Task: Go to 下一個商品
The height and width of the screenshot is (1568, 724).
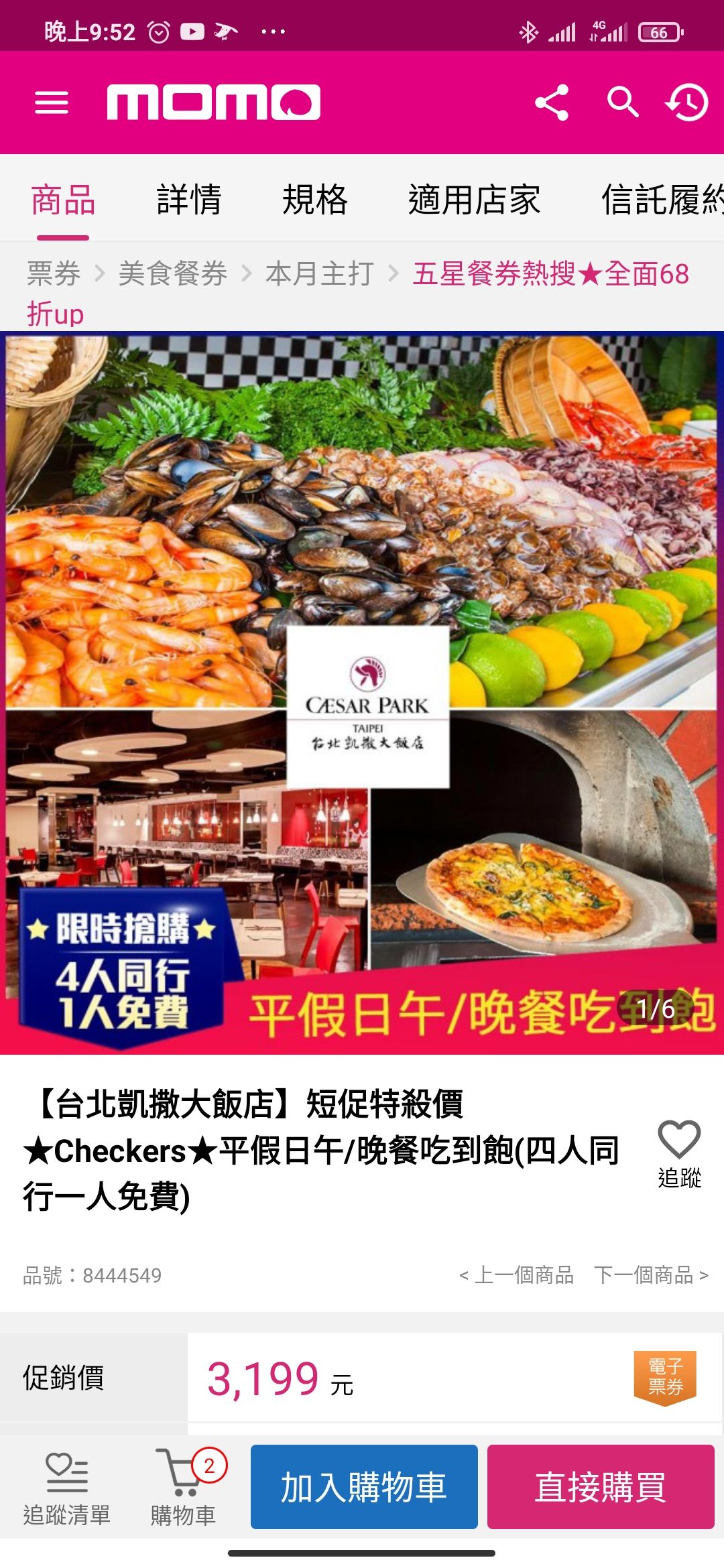Action: [x=652, y=1275]
